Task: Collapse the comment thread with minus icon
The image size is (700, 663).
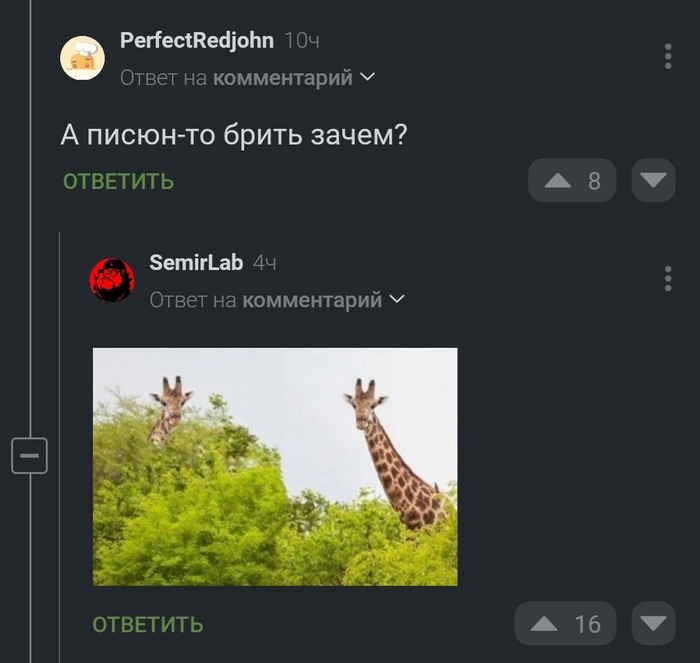Action: pyautogui.click(x=29, y=457)
